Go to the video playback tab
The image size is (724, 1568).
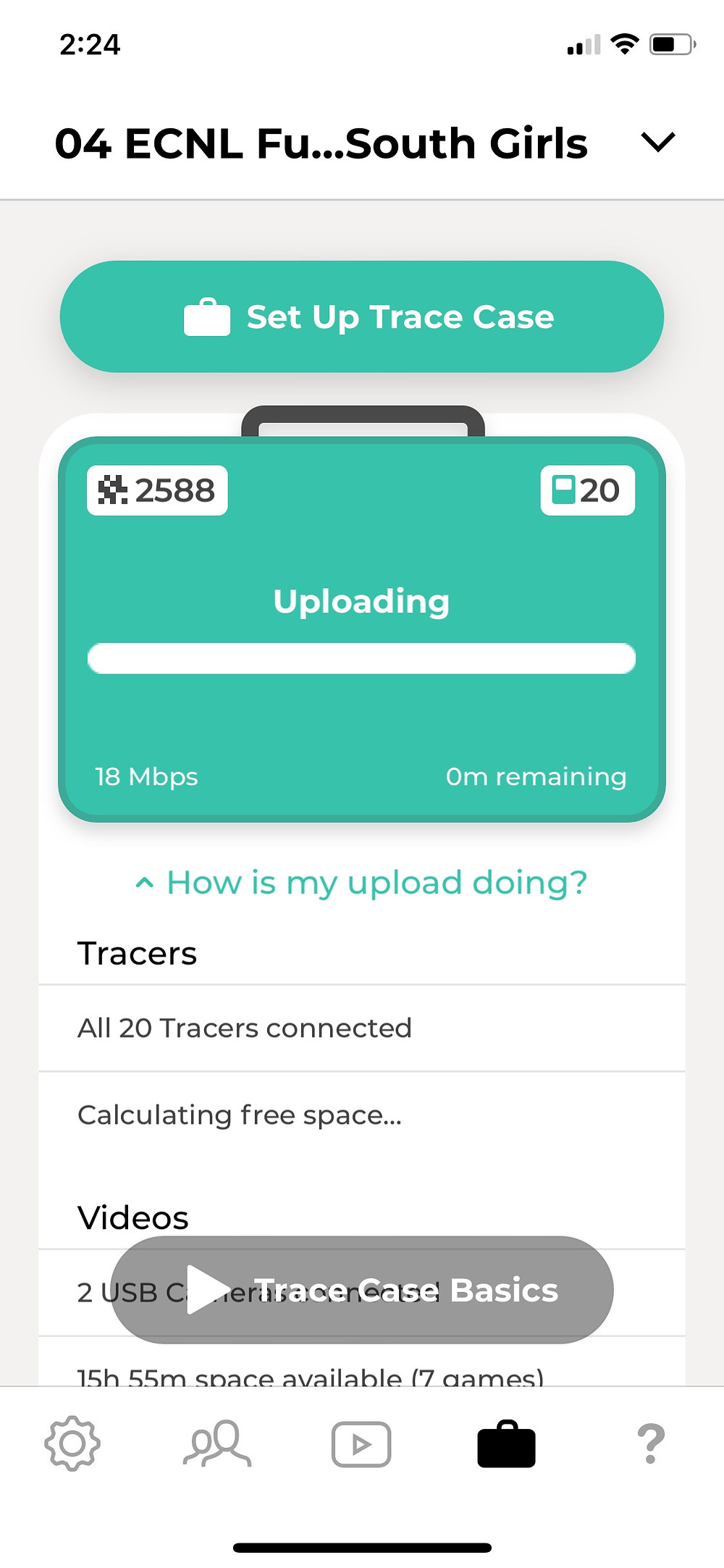tap(361, 1444)
